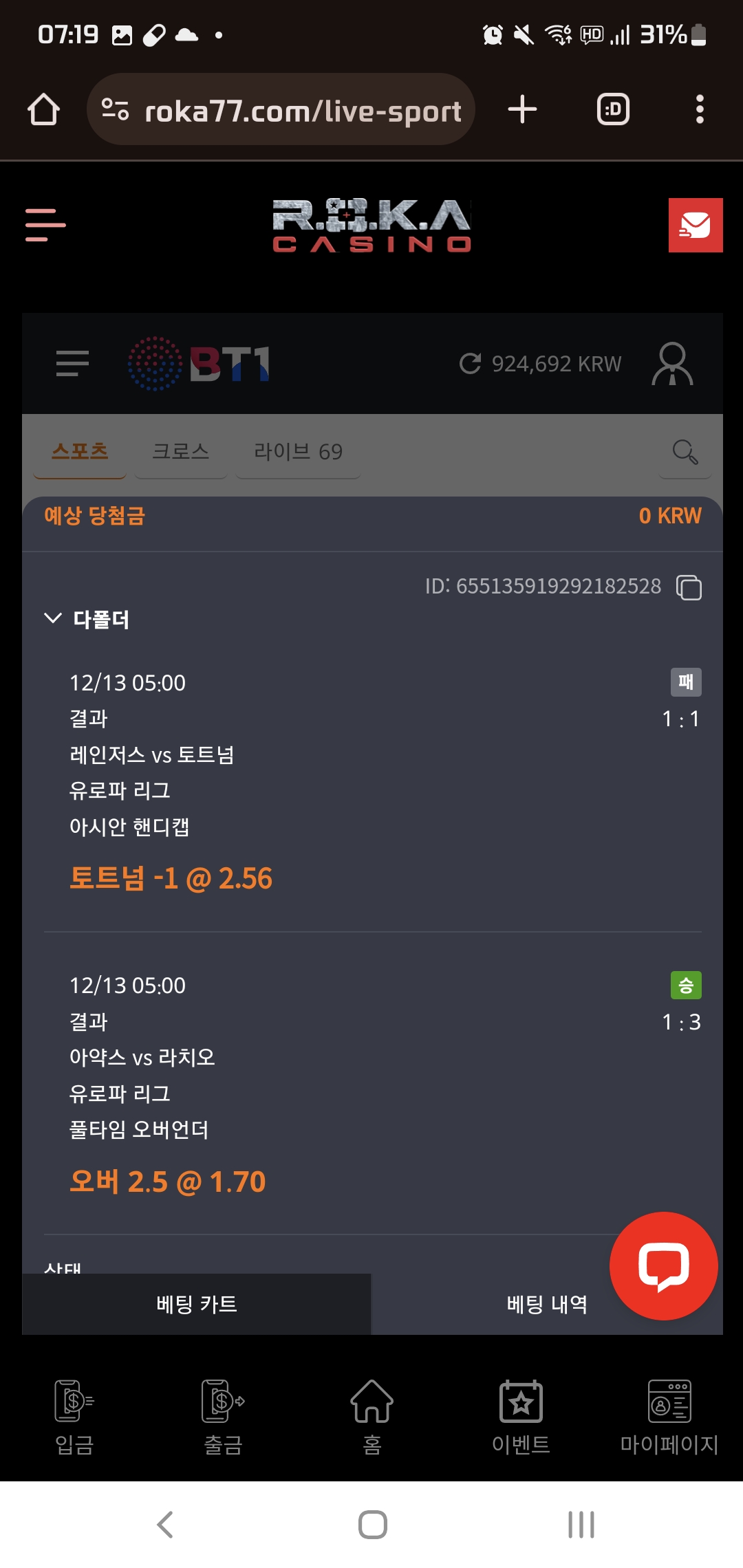Screen dimensions: 743x1568
Task: Switch to the 스포츠 tab
Action: (80, 451)
